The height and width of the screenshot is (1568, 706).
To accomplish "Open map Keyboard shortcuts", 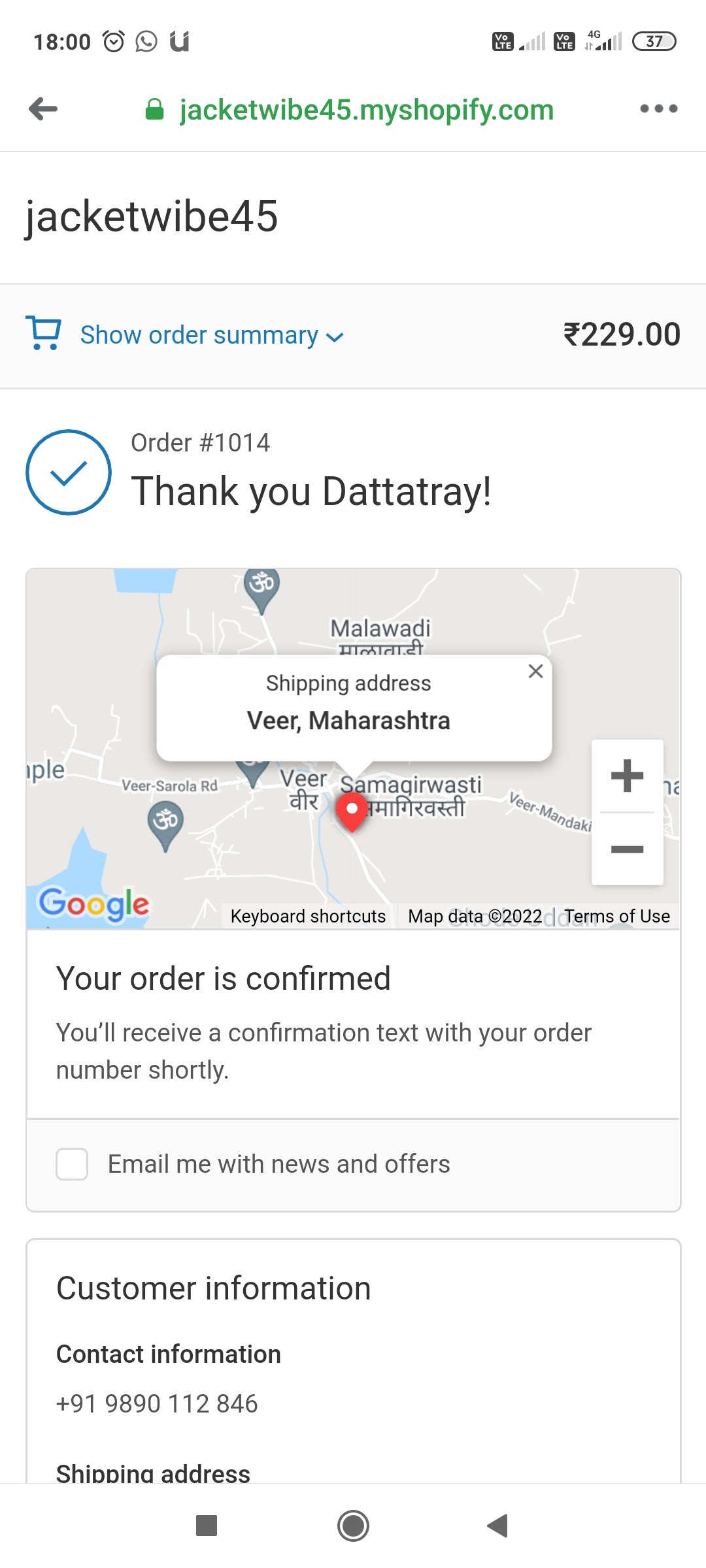I will pos(308,916).
